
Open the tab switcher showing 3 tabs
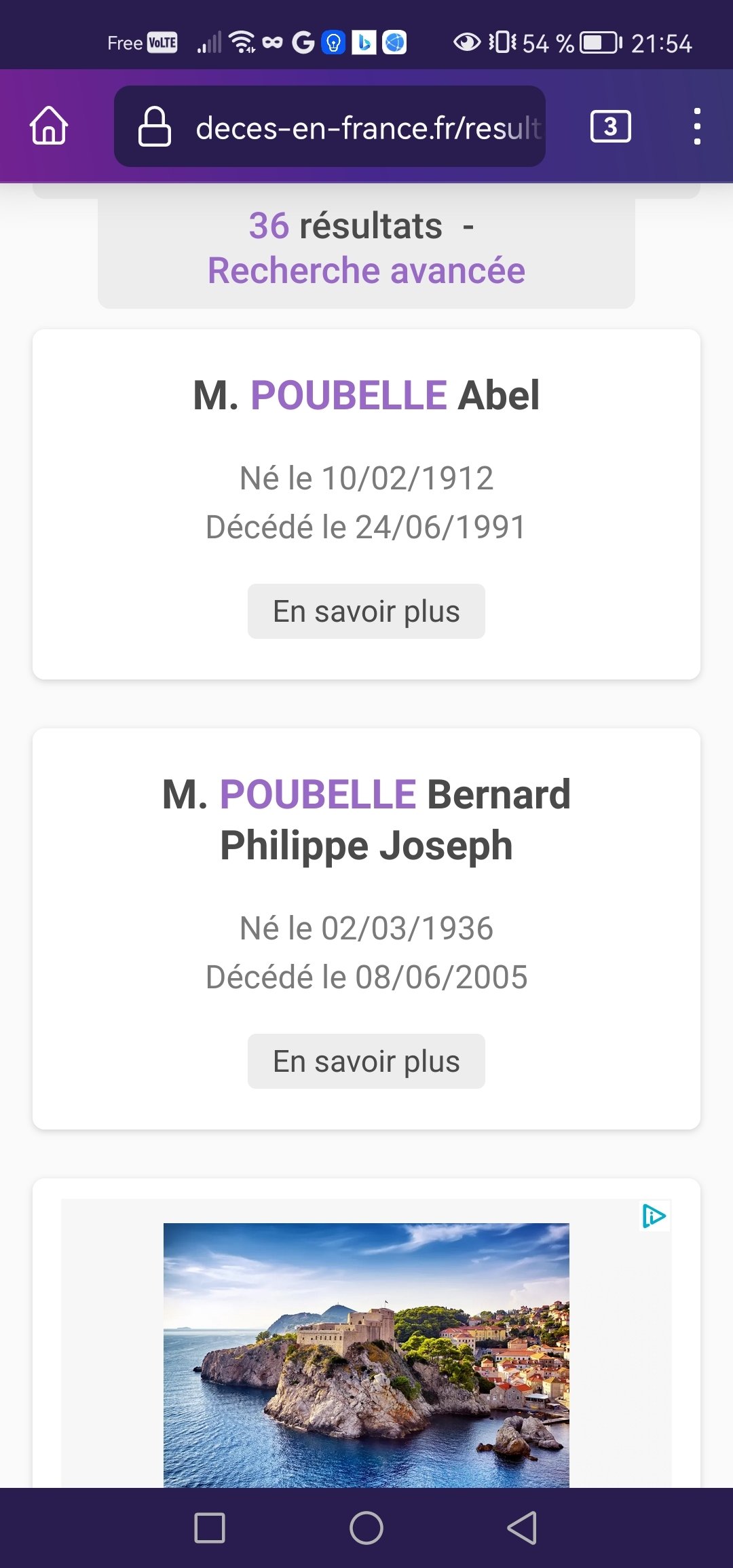(610, 126)
